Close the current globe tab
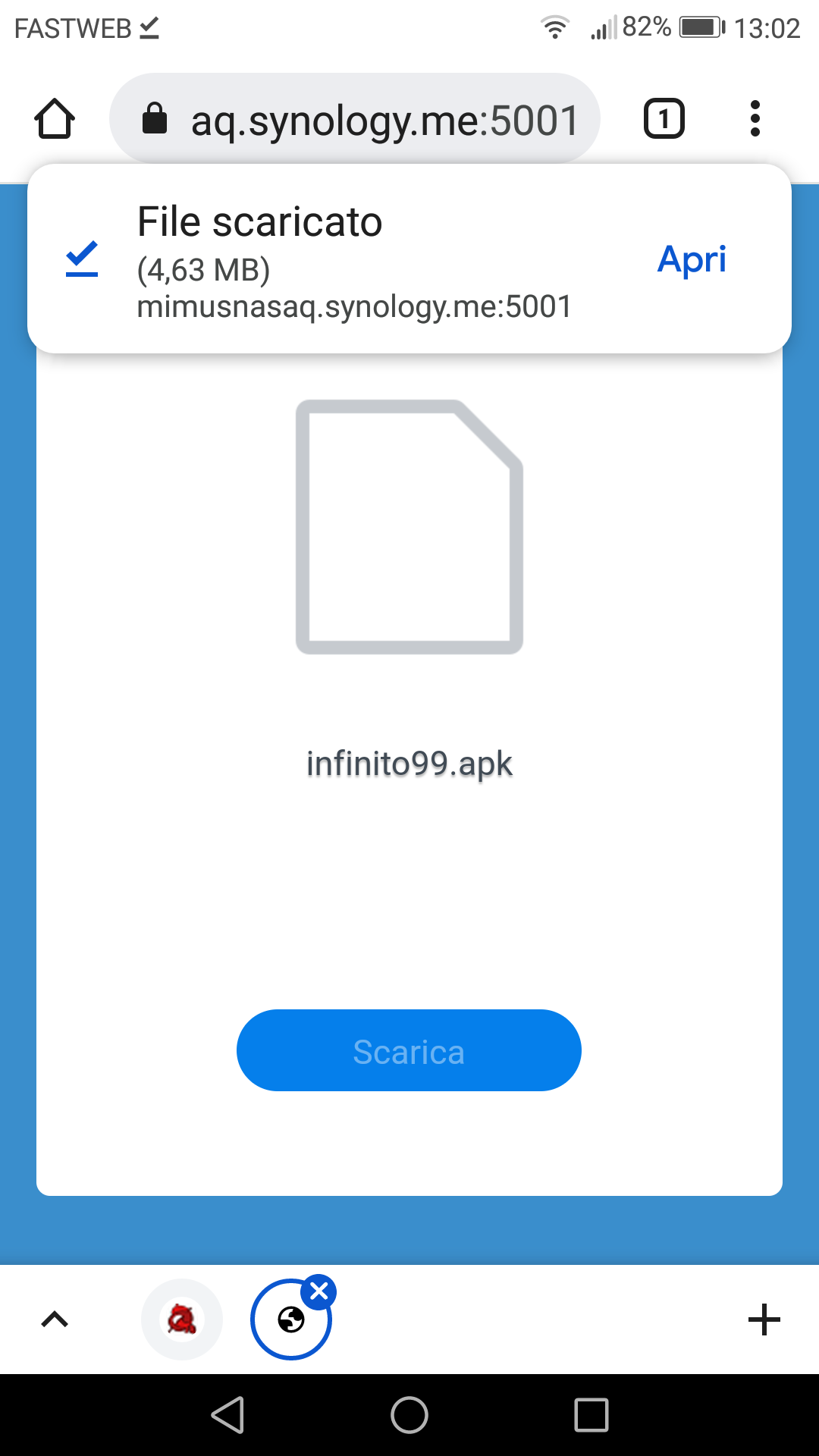This screenshot has width=819, height=1456. coord(319,1291)
